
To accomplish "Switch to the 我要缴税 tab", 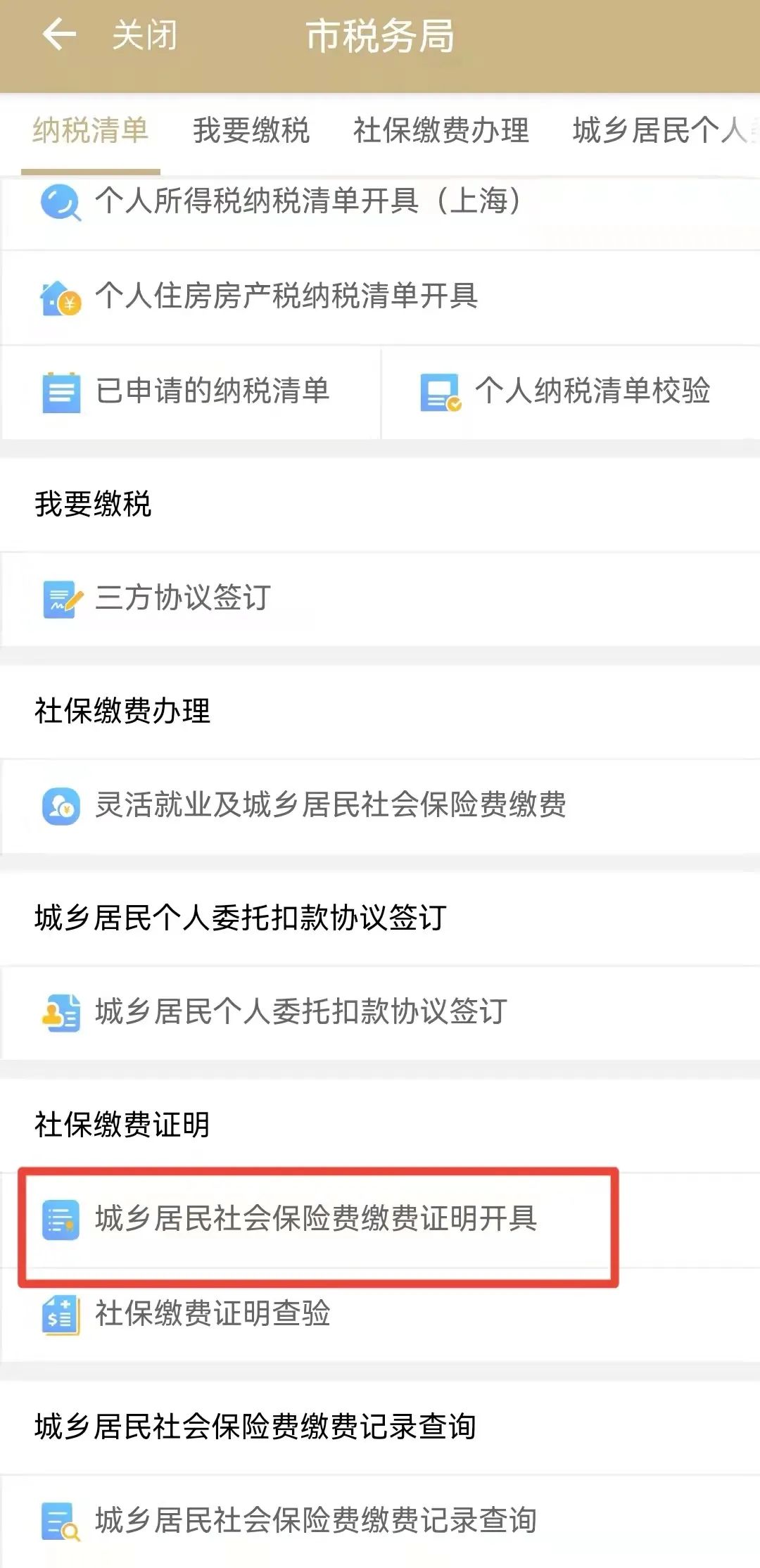I will 251,130.
